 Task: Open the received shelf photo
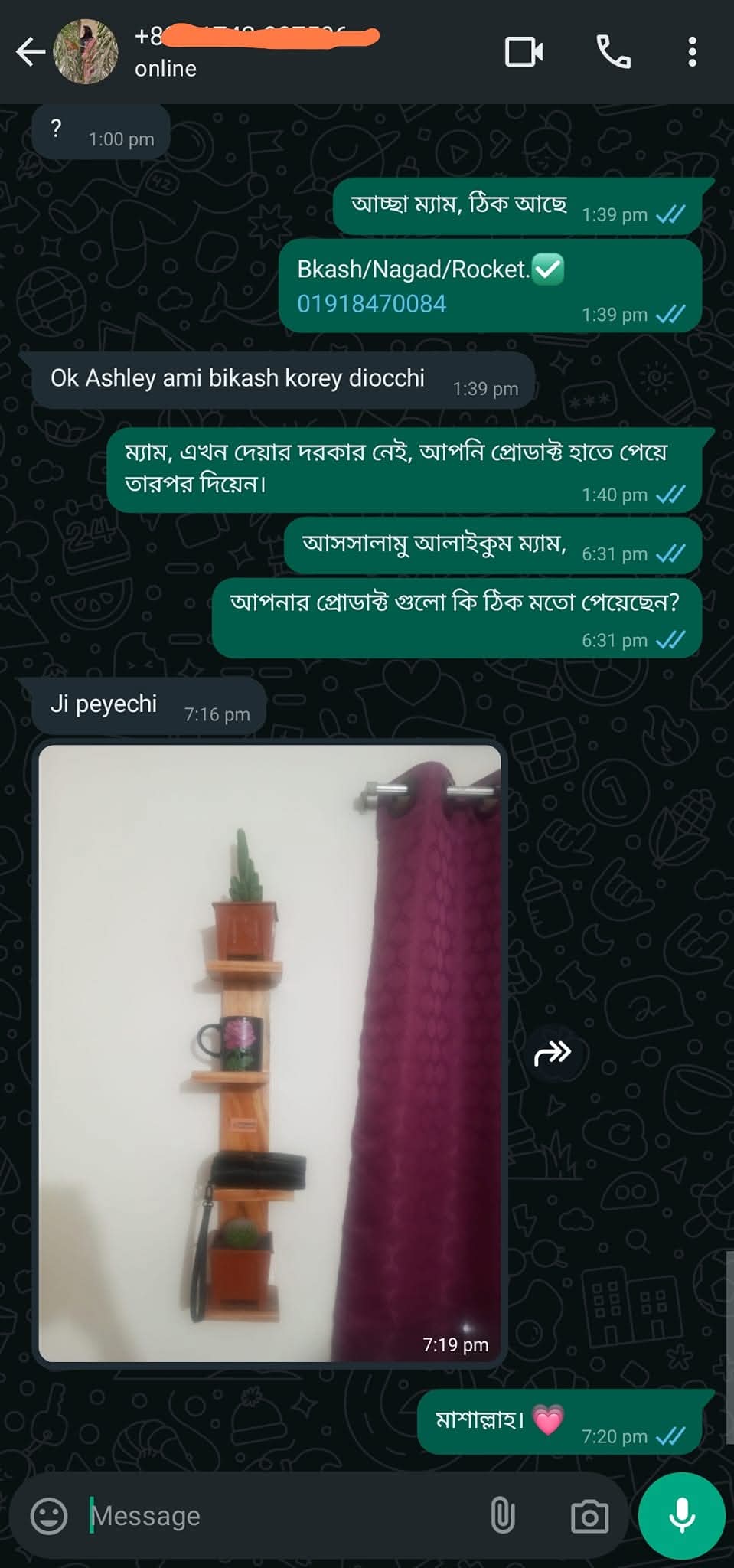269,1053
